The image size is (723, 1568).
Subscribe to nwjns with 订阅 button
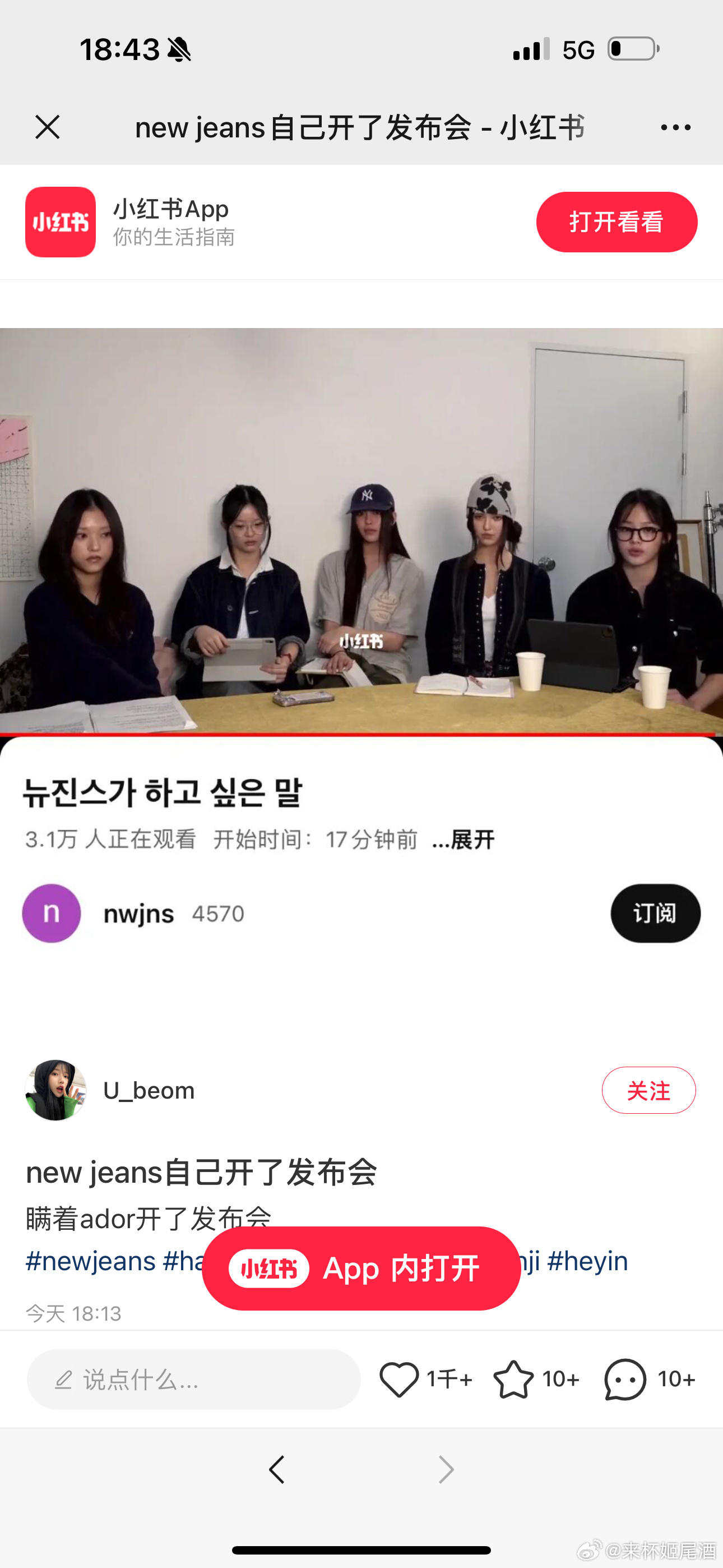pyautogui.click(x=655, y=913)
